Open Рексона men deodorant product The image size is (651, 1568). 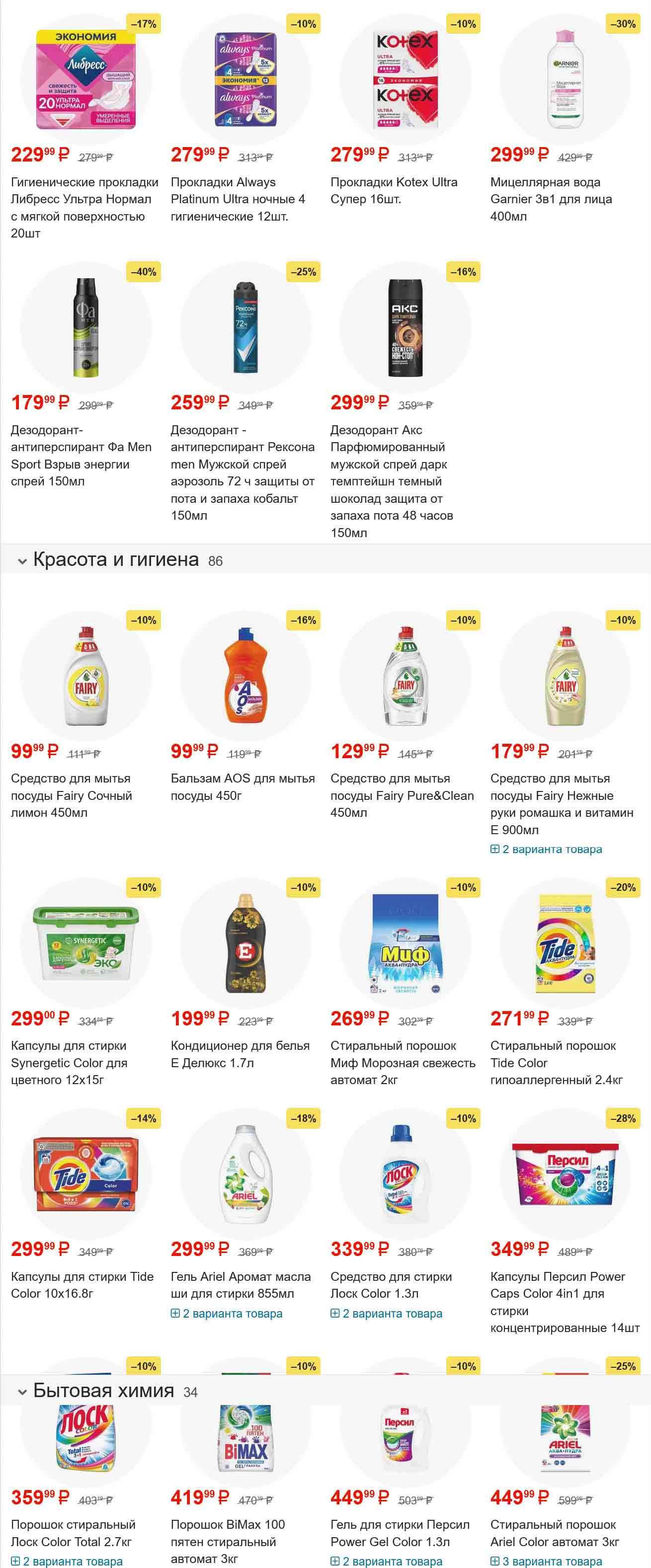click(x=243, y=472)
